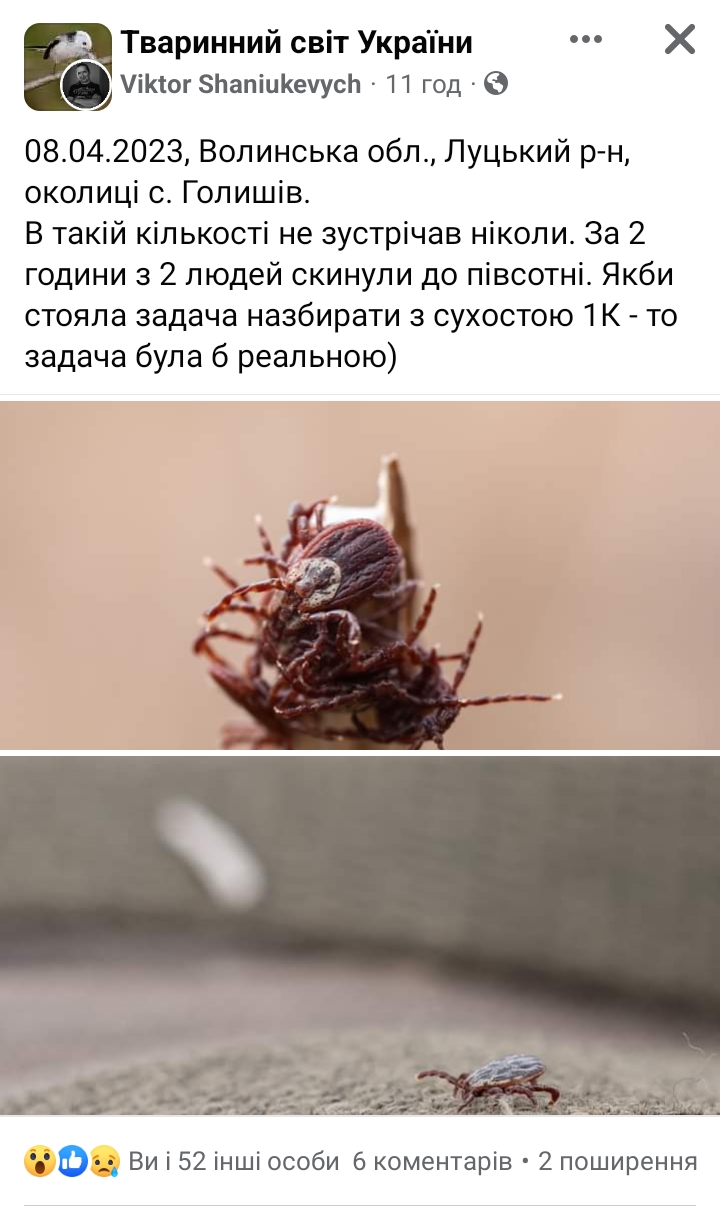View the 2 поширення shares
This screenshot has width=720, height=1206.
coord(618,1161)
